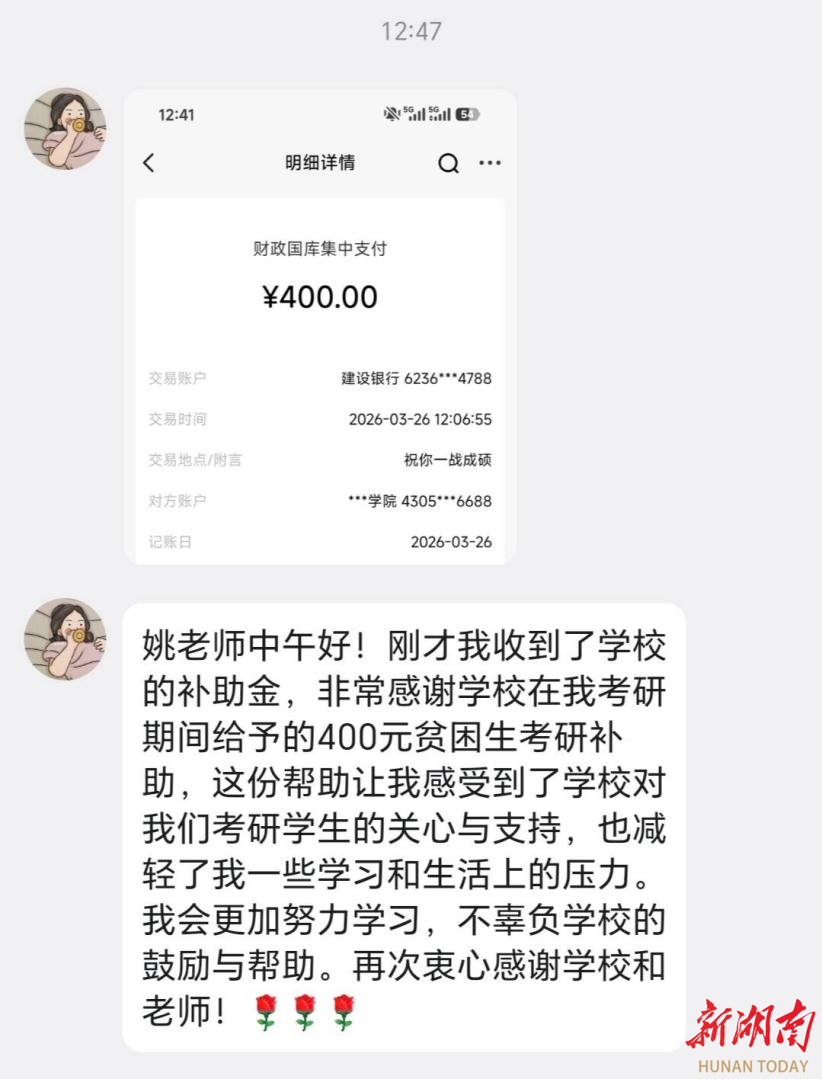Open sender's avatar beside the image message

tap(65, 129)
